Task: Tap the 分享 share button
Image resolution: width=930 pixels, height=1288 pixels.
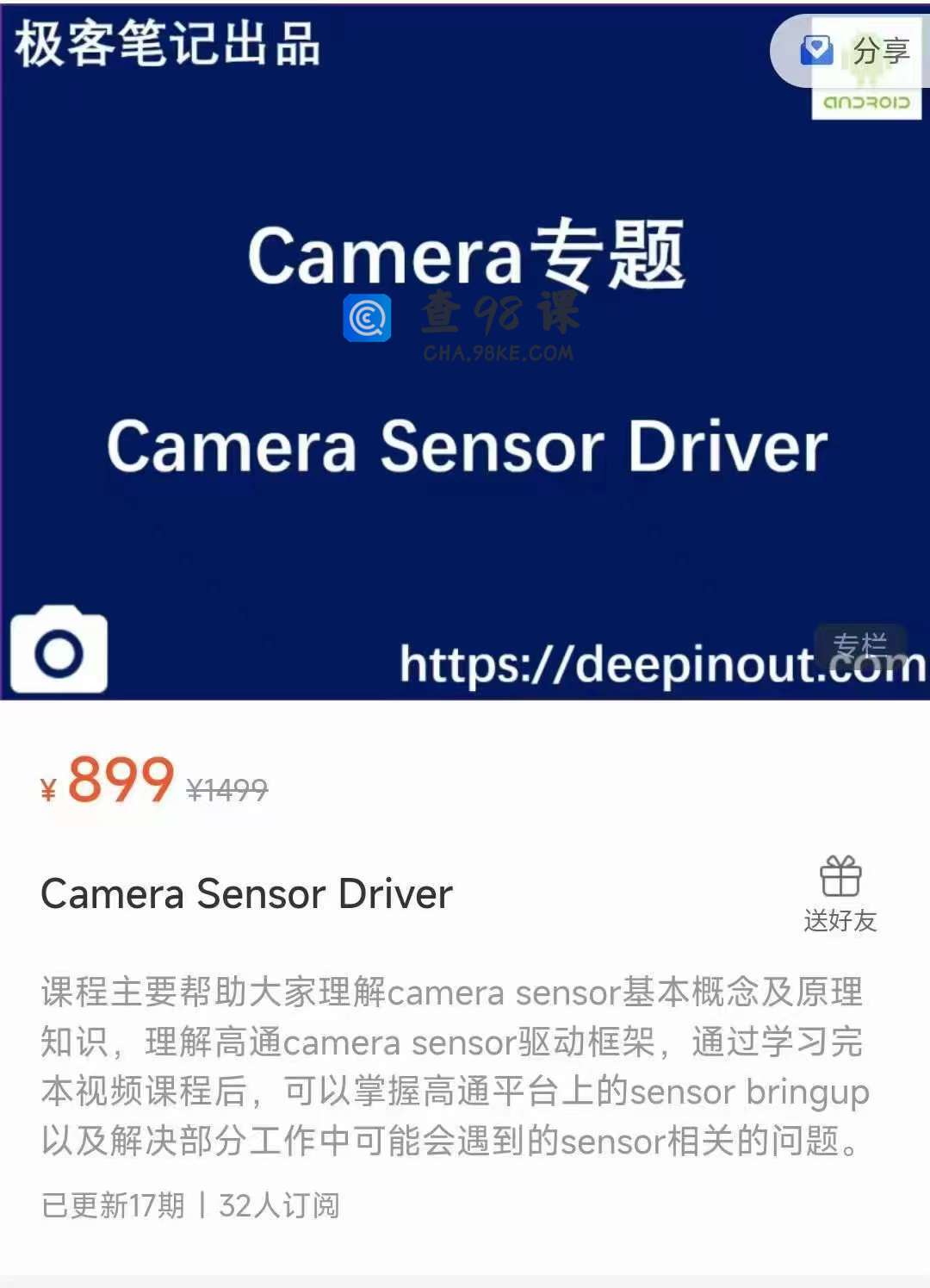Action: (x=855, y=51)
